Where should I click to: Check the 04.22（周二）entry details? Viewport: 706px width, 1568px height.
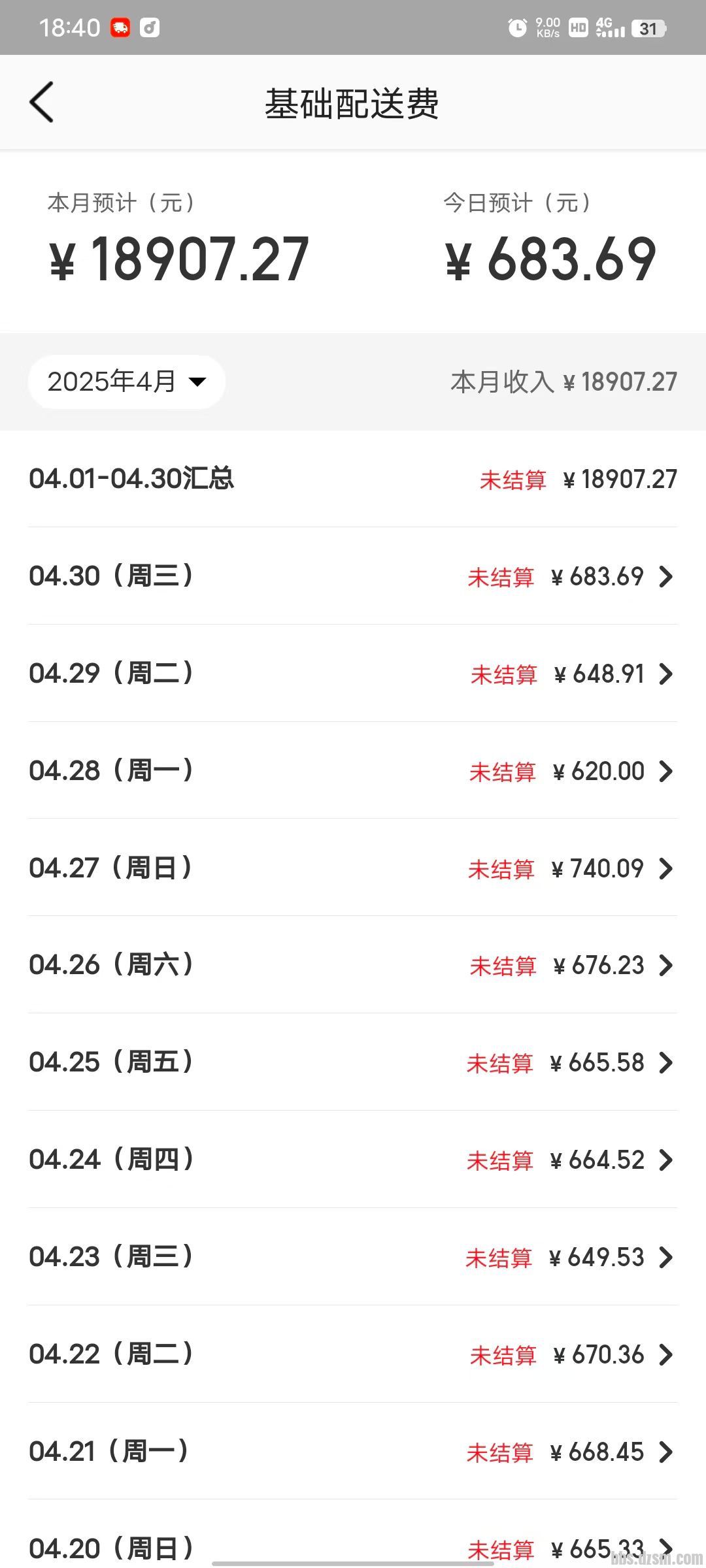(x=353, y=1354)
